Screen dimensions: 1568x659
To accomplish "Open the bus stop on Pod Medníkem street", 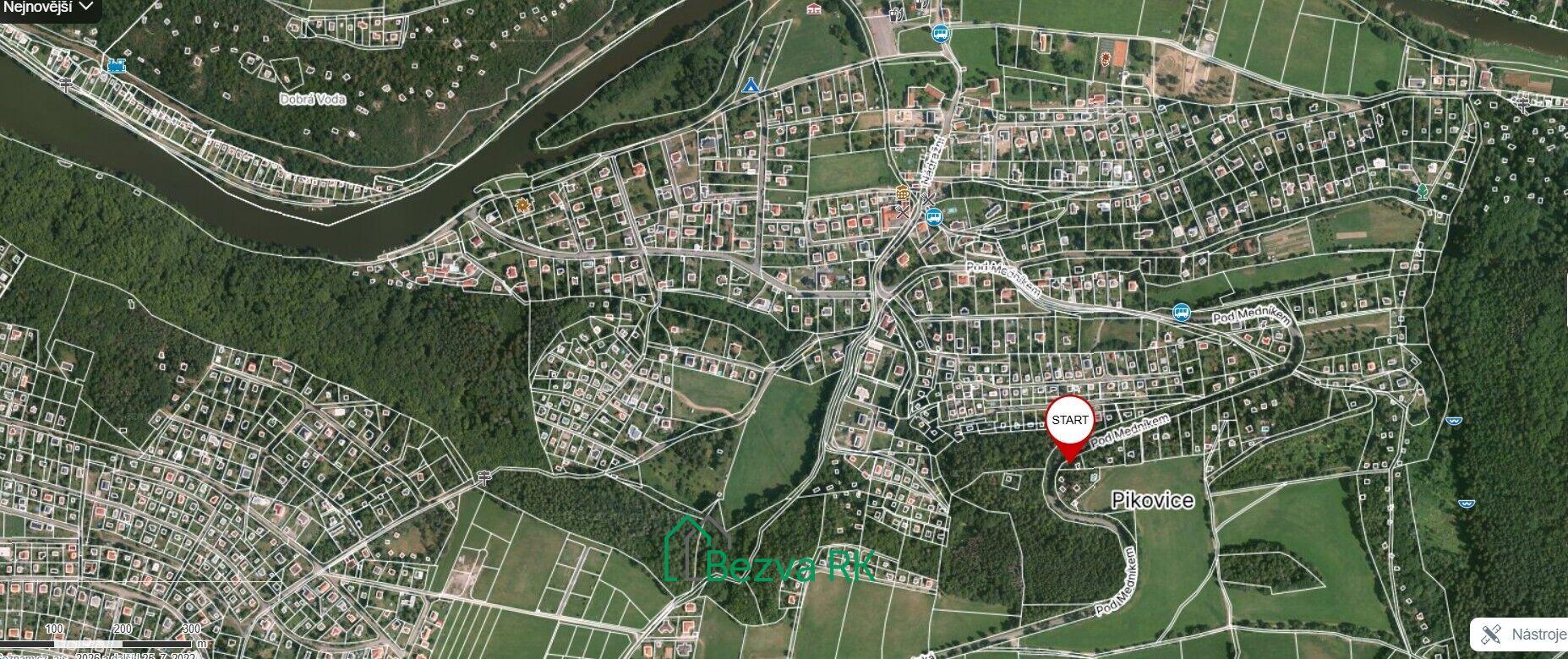I will pos(1181,313).
